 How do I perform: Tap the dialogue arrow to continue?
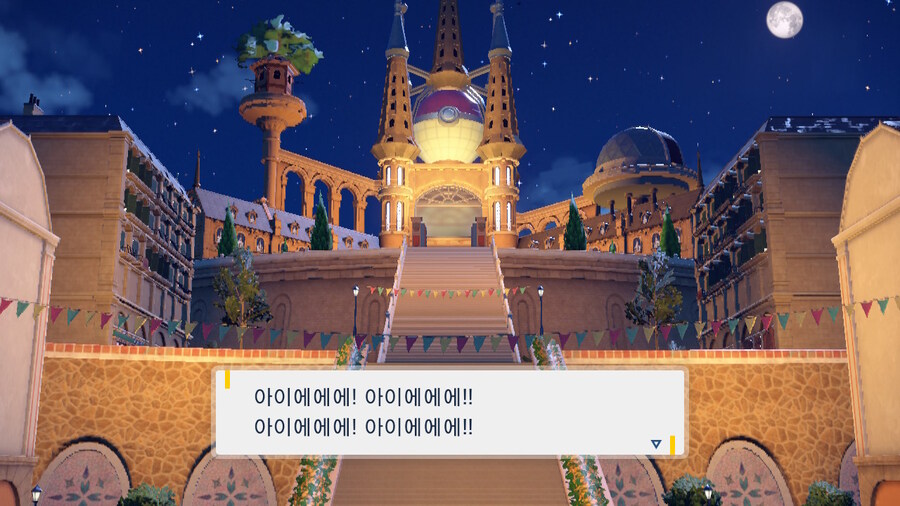point(656,443)
